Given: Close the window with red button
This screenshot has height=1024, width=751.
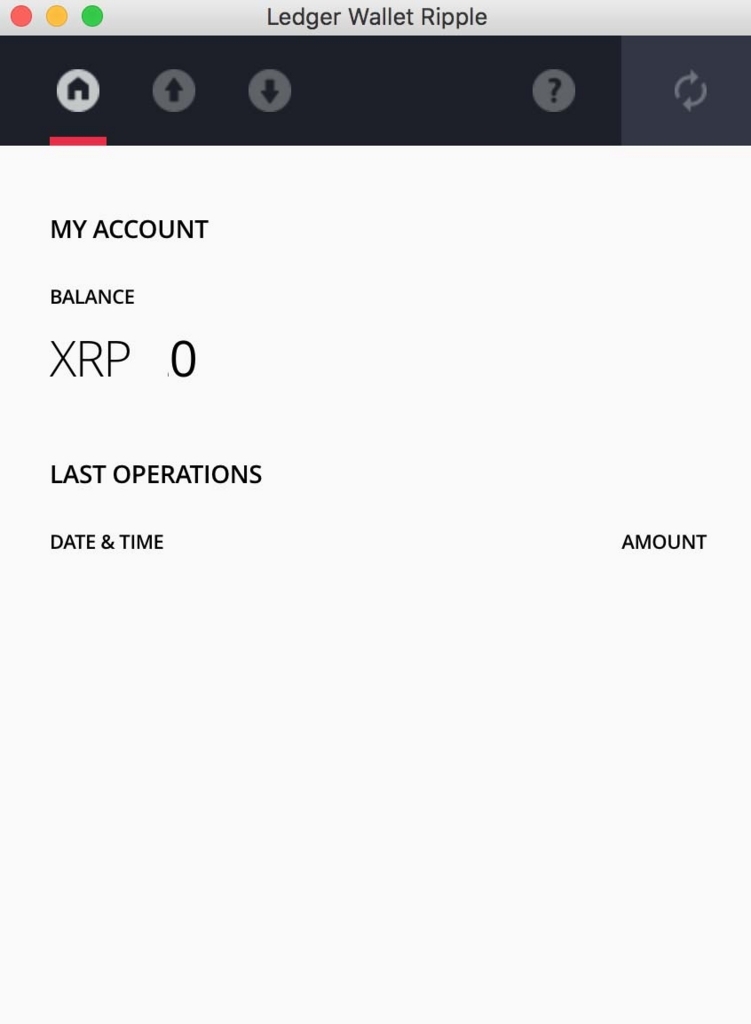Looking at the screenshot, I should tap(21, 16).
